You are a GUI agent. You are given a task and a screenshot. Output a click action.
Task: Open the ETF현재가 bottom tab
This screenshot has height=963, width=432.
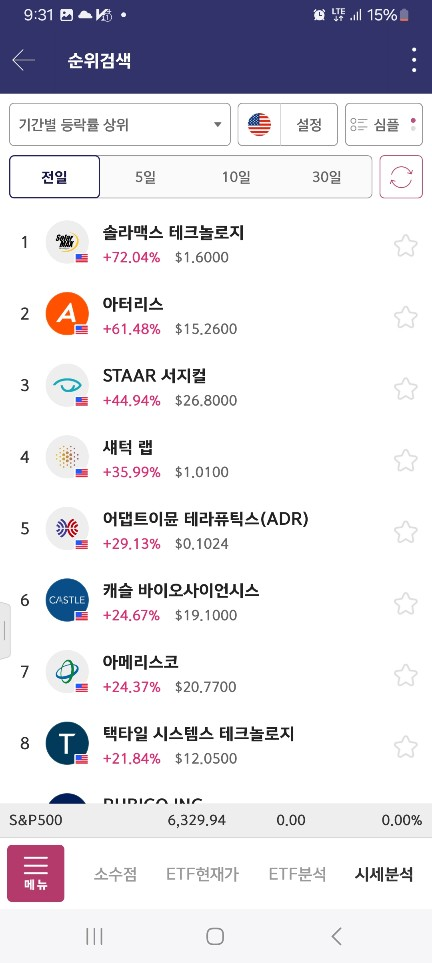[x=203, y=874]
